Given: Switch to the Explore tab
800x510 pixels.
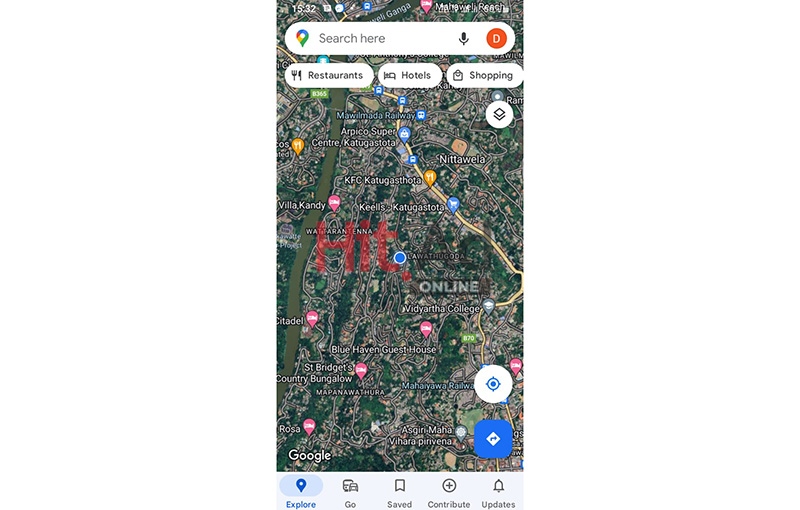Looking at the screenshot, I should 301,491.
